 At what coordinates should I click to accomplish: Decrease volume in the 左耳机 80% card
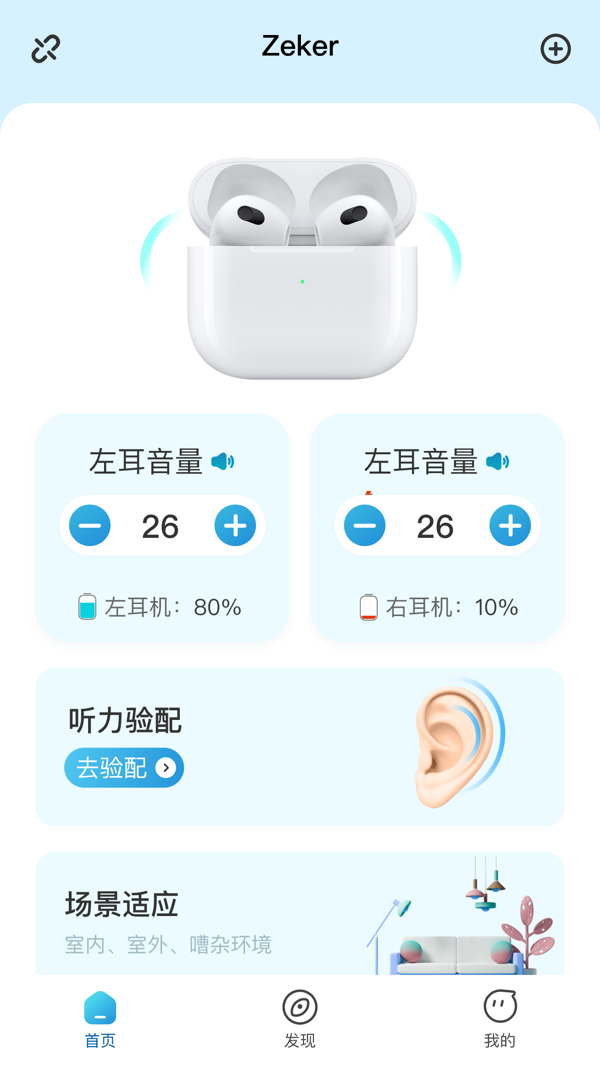click(x=90, y=525)
